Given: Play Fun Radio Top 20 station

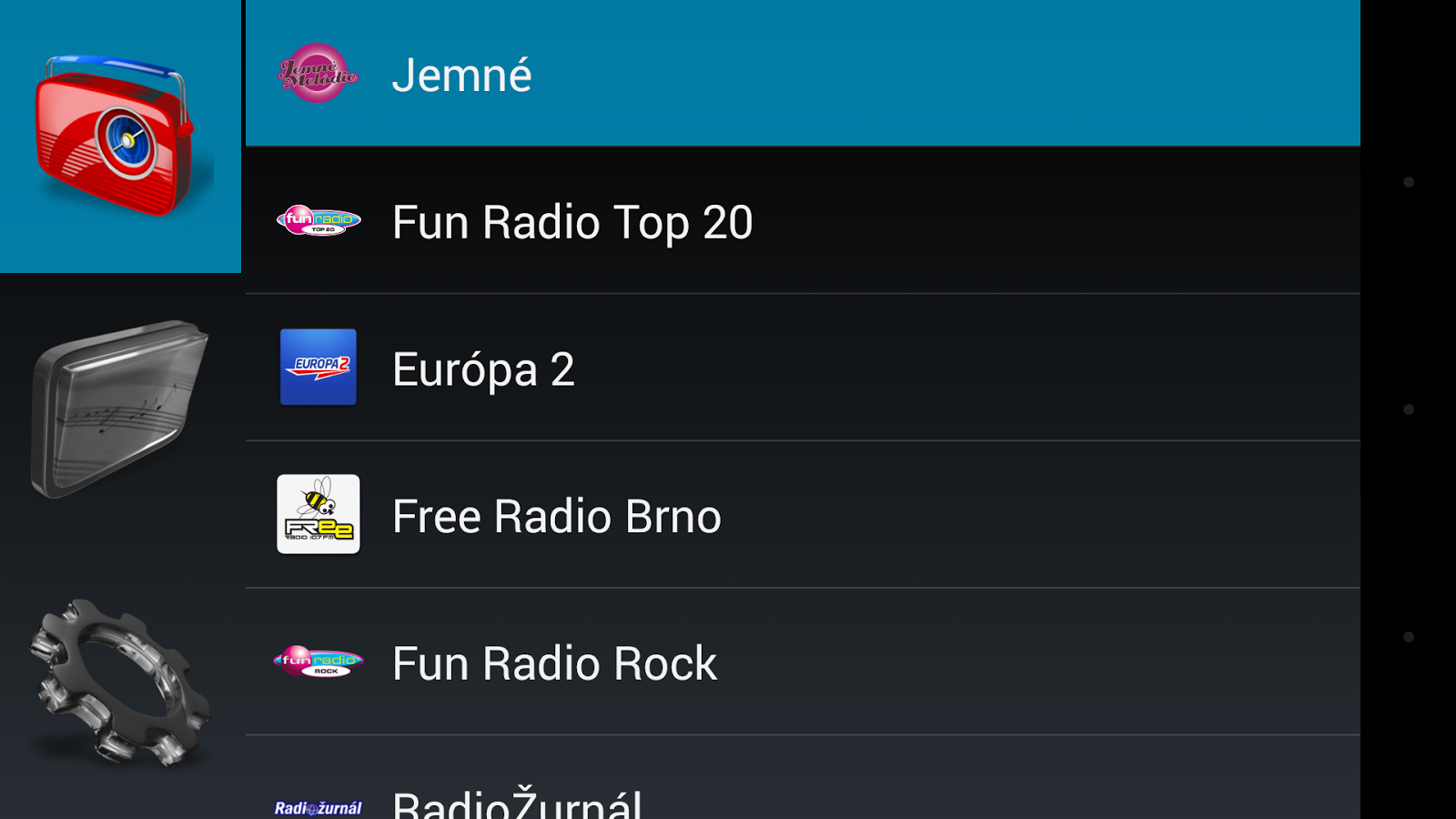Looking at the screenshot, I should [x=801, y=221].
